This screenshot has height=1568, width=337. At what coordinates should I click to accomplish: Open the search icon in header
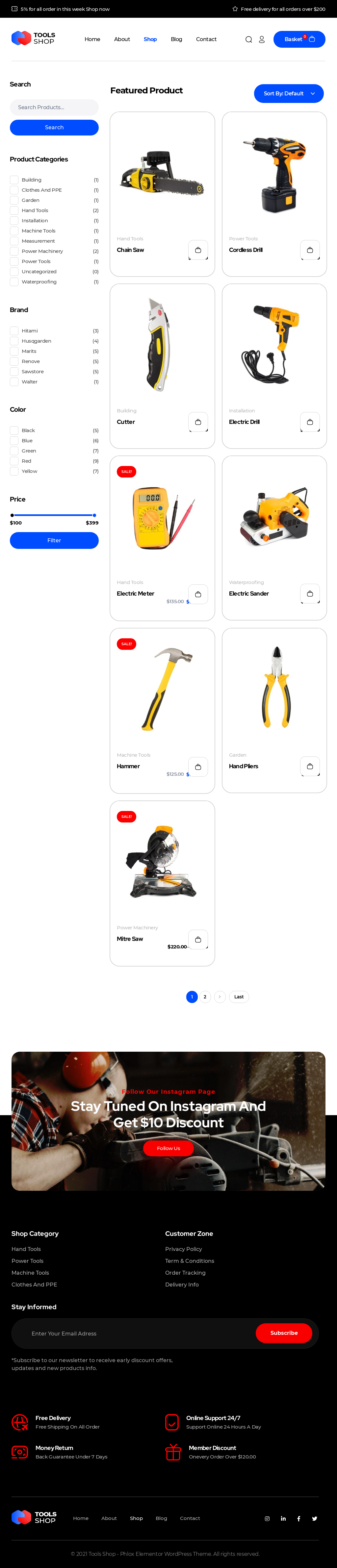coord(249,39)
